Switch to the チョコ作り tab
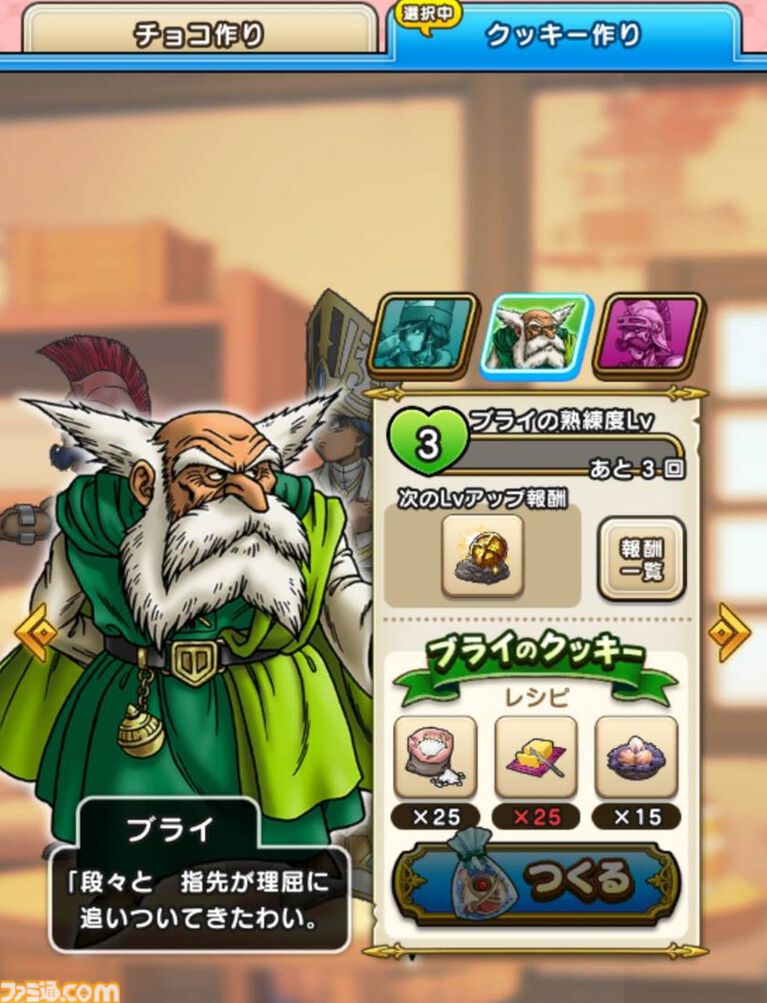 coord(200,35)
